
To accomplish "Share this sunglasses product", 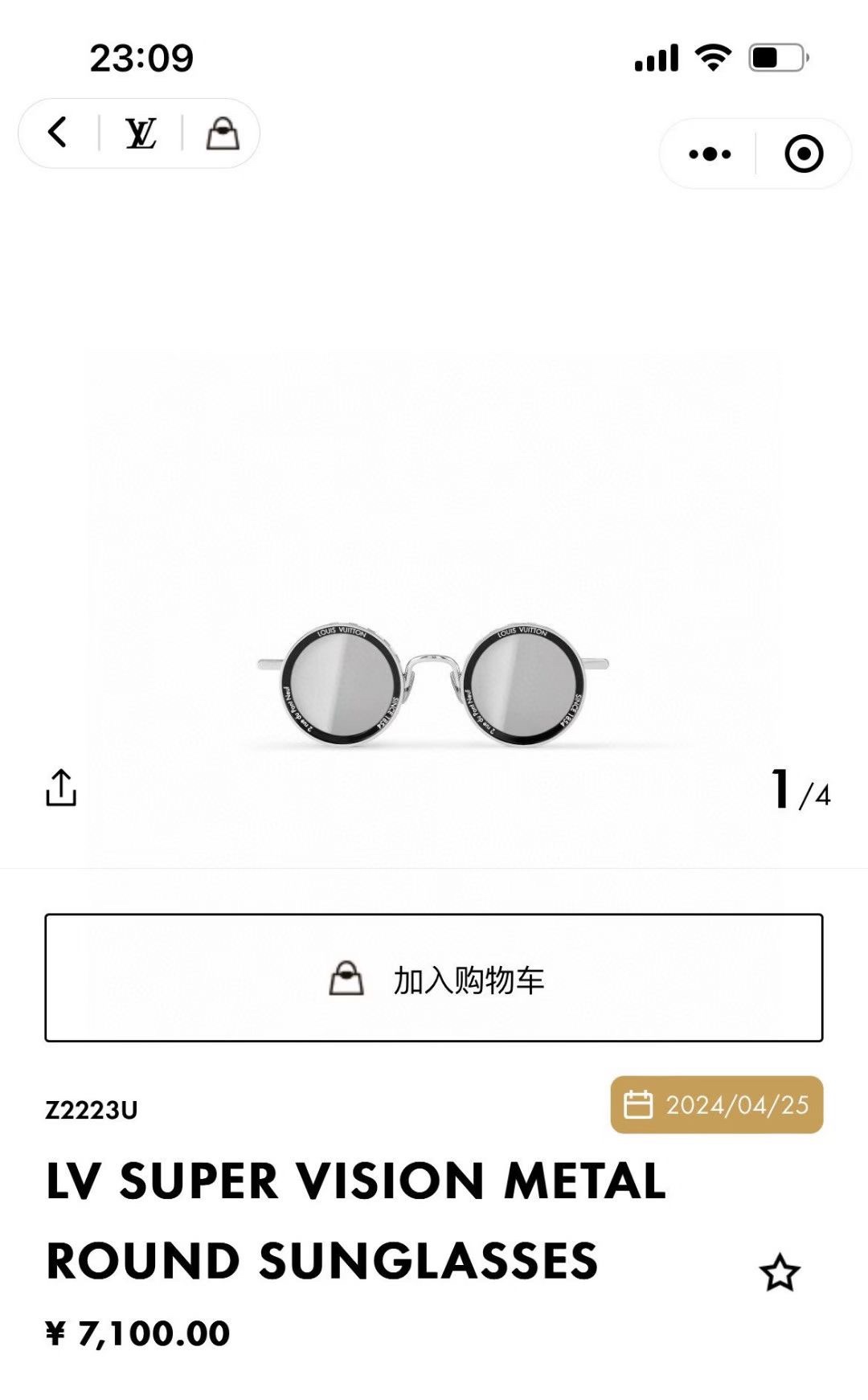I will click(61, 787).
